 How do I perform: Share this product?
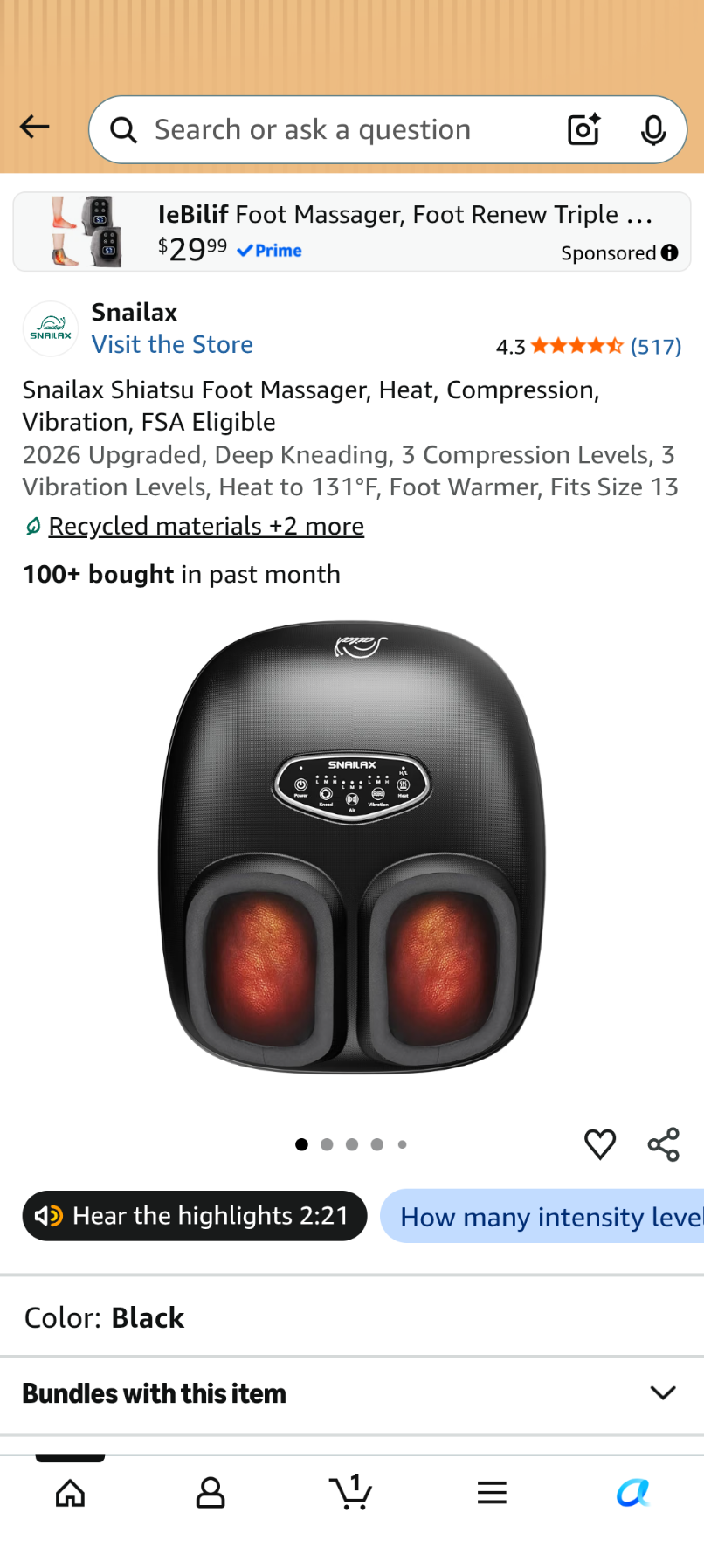(664, 1144)
